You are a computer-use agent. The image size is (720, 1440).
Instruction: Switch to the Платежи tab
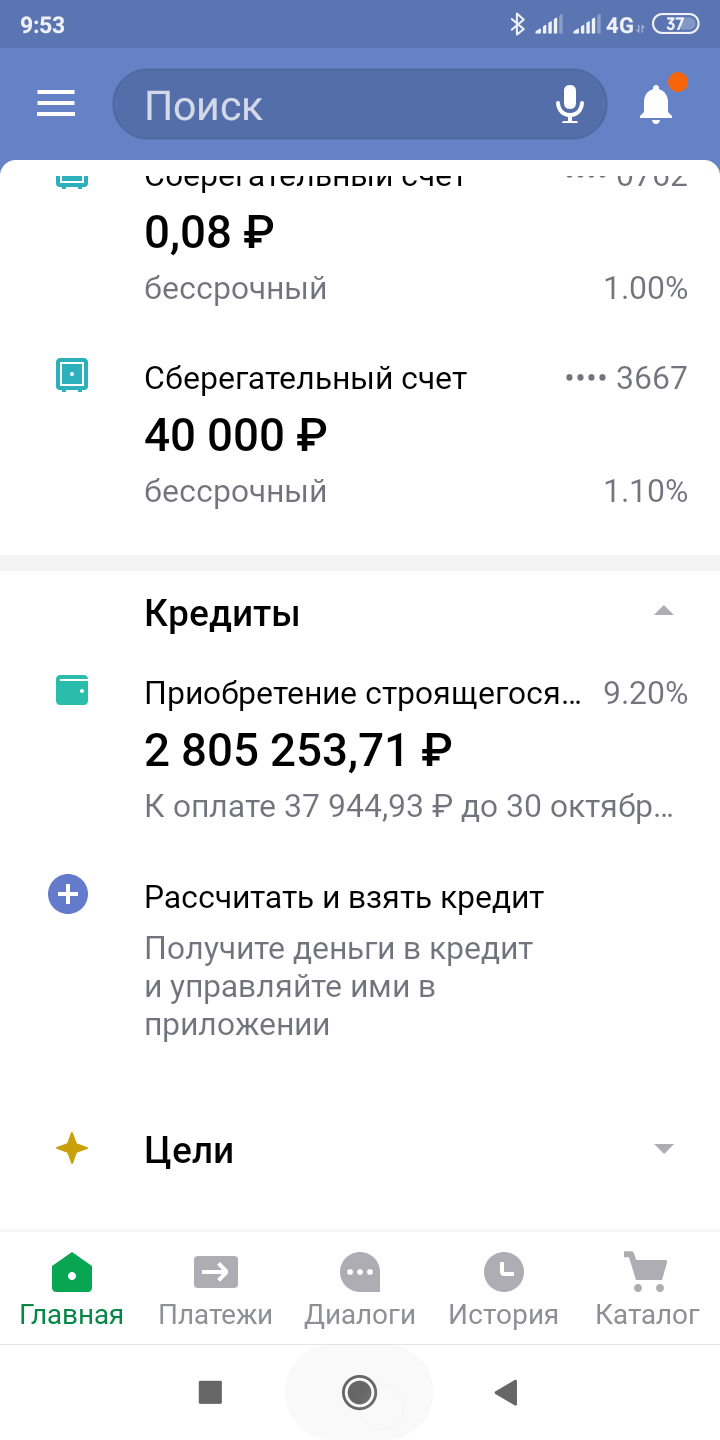point(215,1290)
